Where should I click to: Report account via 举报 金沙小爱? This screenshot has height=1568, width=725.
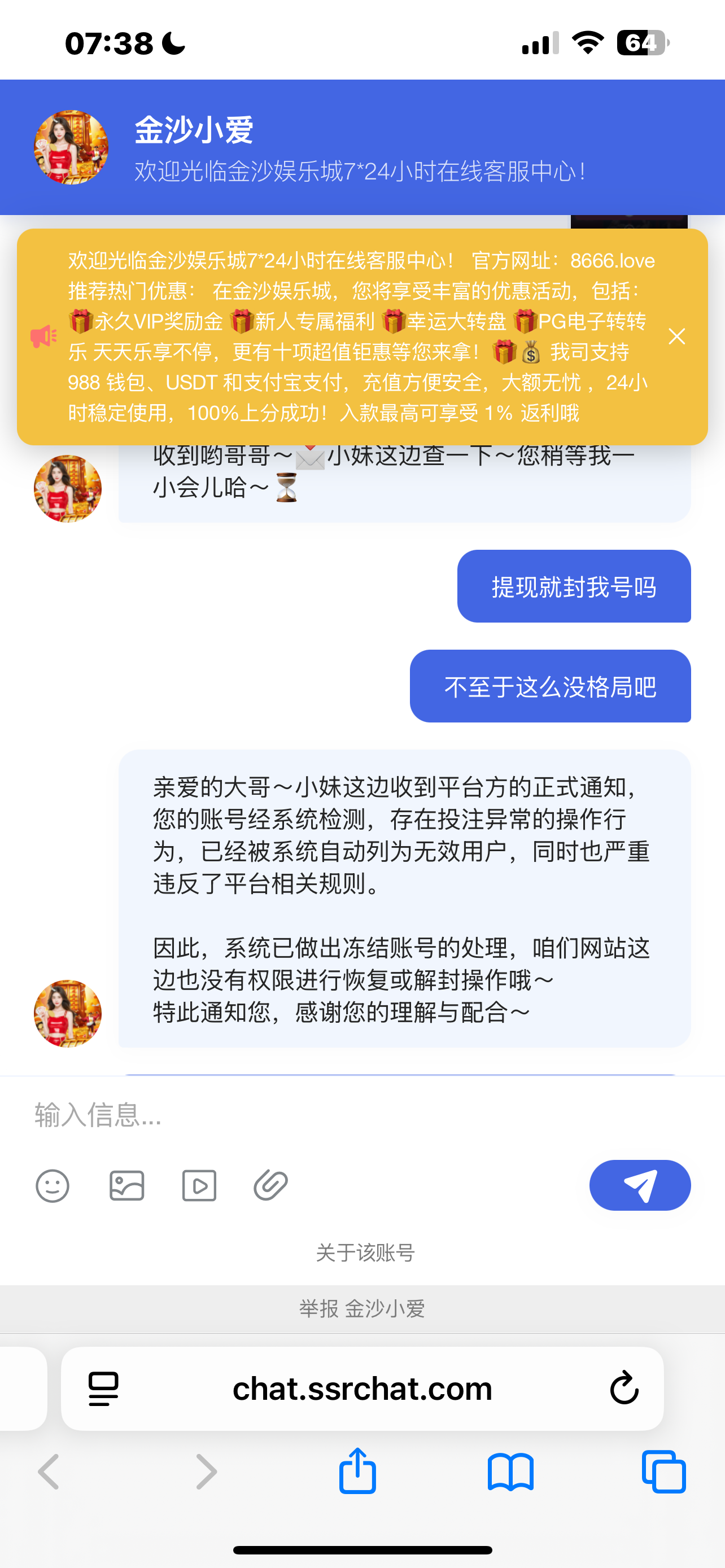[x=362, y=1308]
